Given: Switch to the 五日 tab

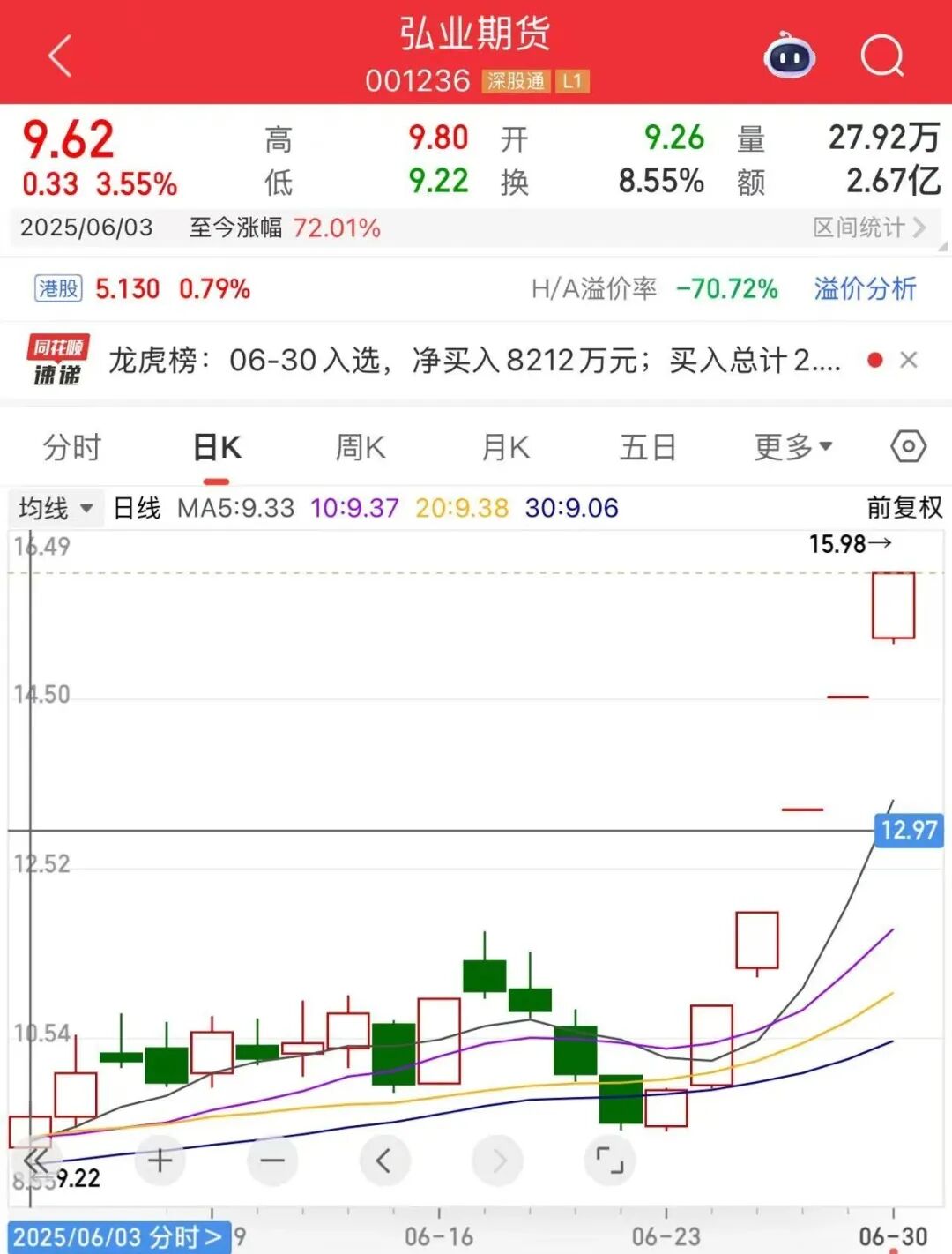Looking at the screenshot, I should (x=648, y=448).
